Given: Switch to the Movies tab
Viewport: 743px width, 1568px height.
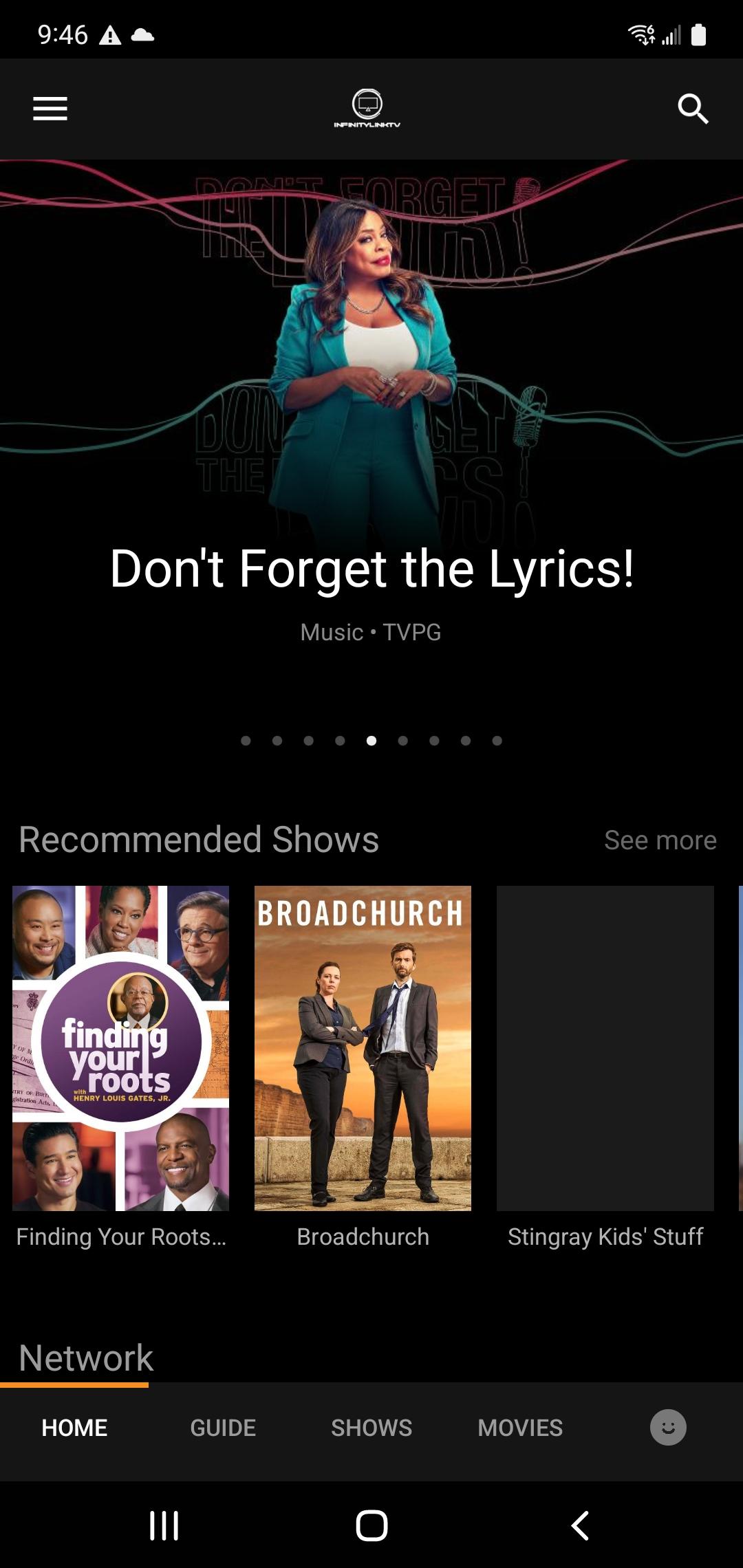Looking at the screenshot, I should click(520, 1428).
